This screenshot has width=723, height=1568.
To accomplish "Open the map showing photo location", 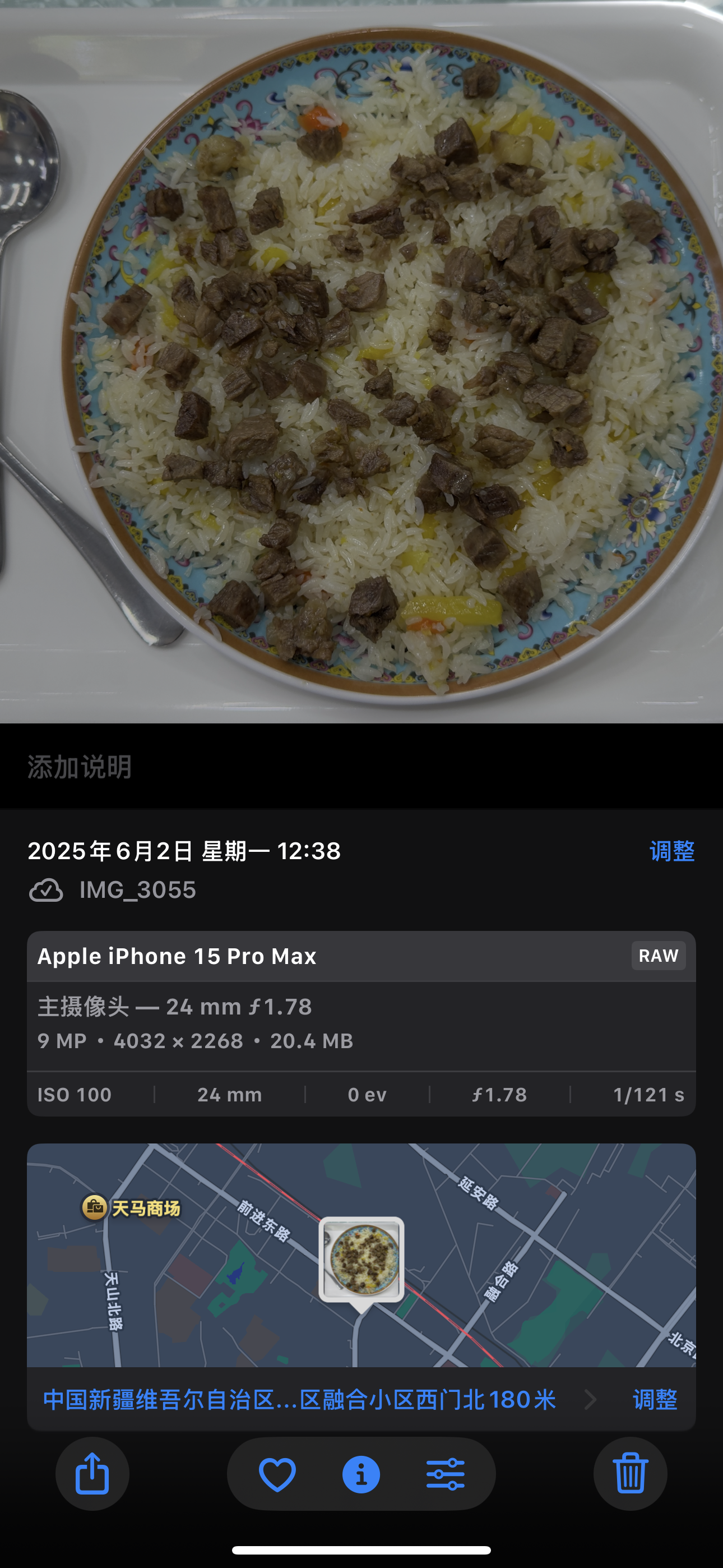I will (361, 1255).
